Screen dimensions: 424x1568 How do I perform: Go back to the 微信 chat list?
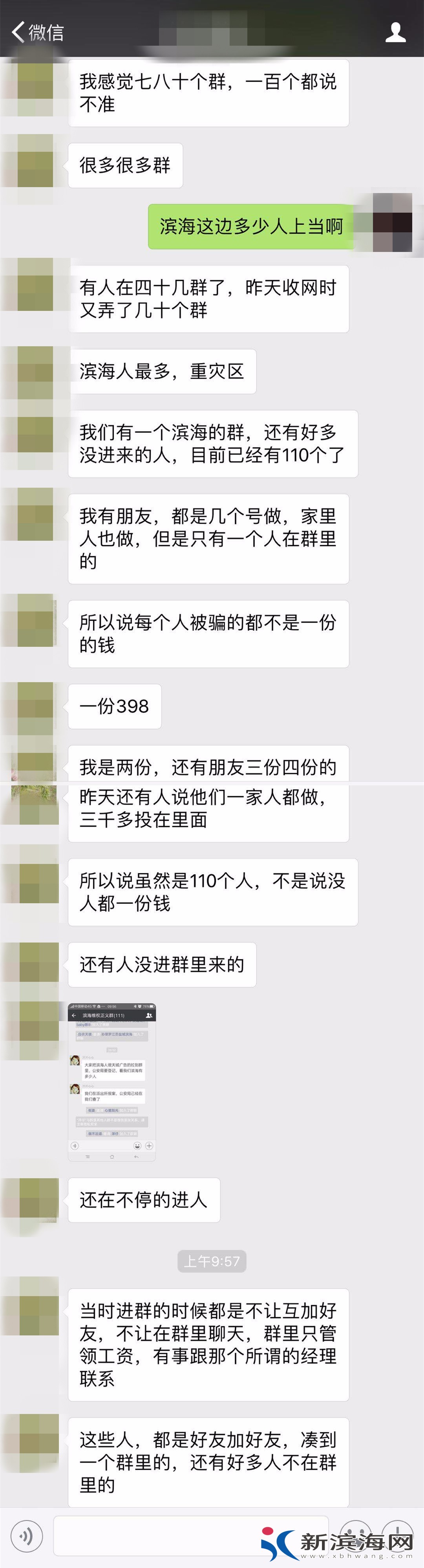pyautogui.click(x=37, y=32)
